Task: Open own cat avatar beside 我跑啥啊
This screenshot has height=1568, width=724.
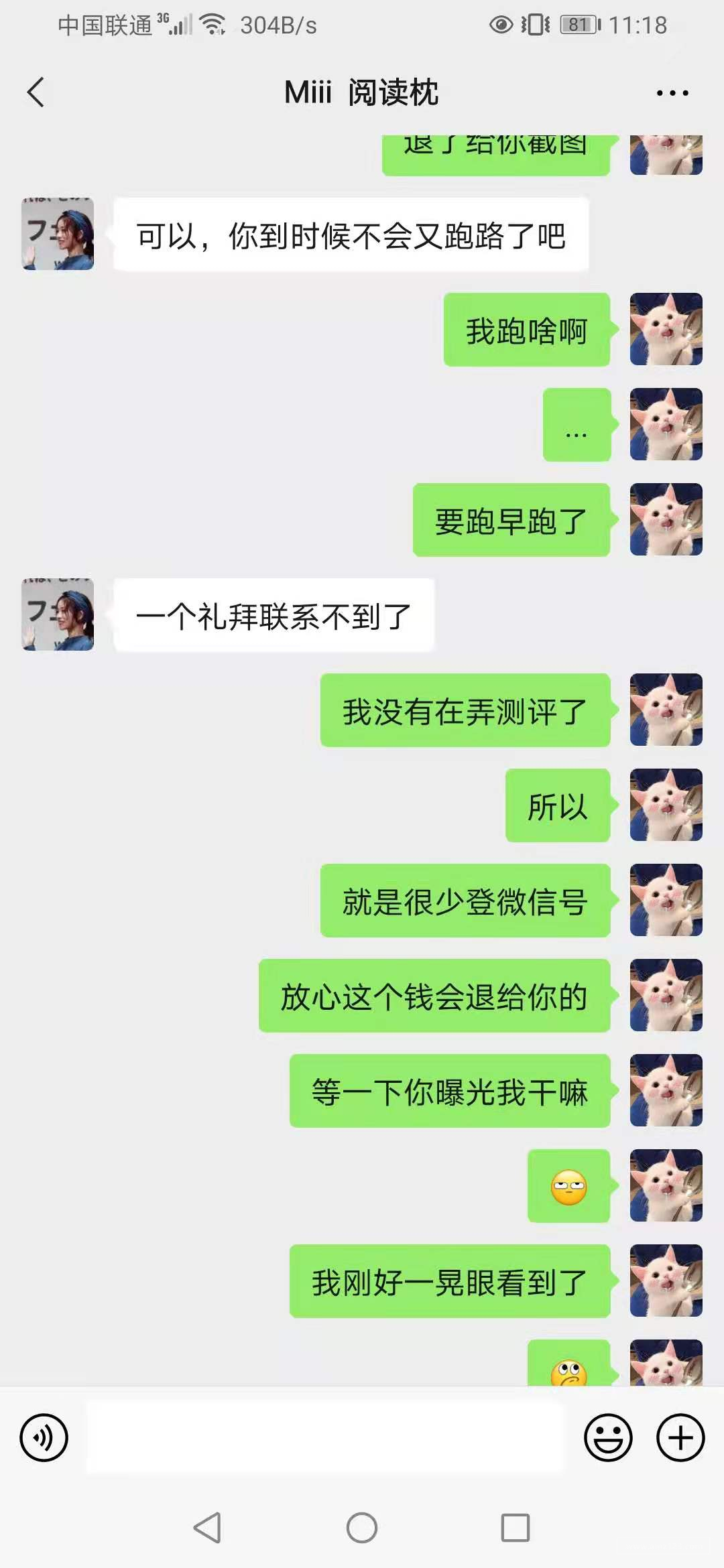Action: click(x=666, y=329)
